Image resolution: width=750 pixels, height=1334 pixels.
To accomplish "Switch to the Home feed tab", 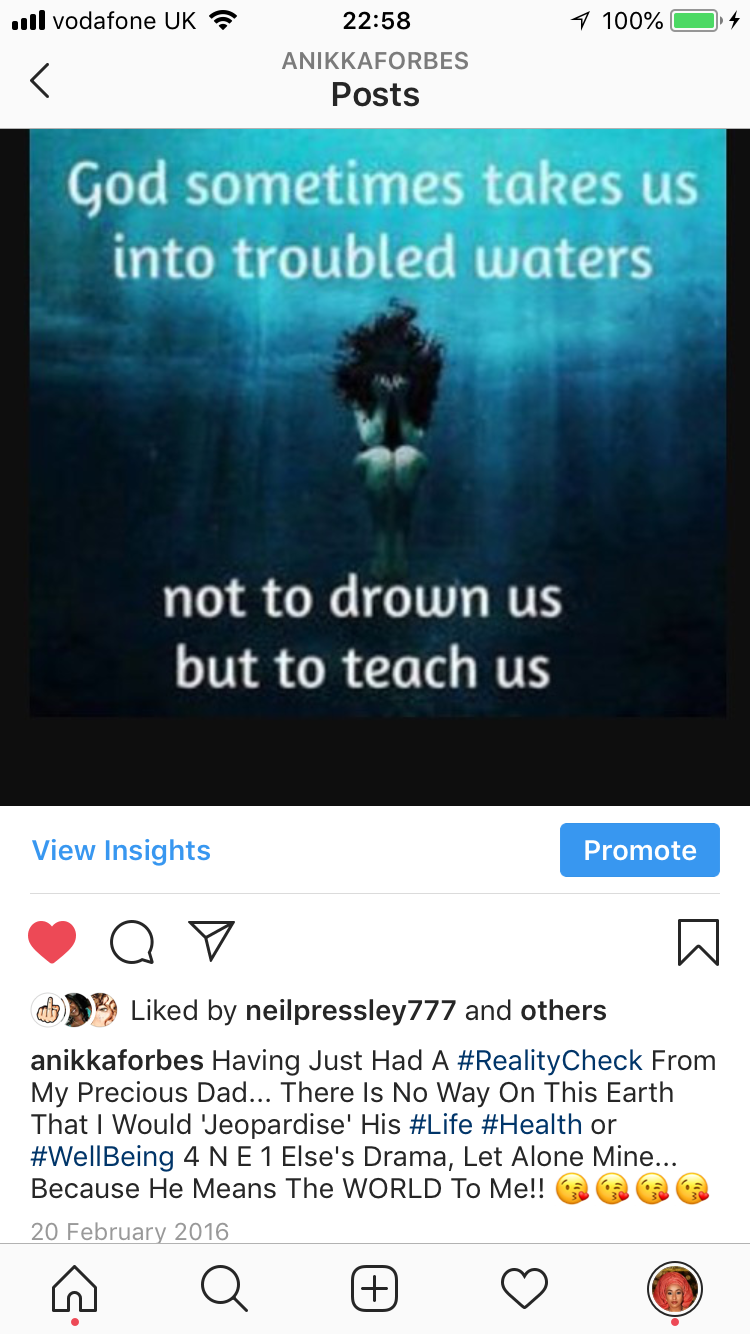I will [x=75, y=1288].
